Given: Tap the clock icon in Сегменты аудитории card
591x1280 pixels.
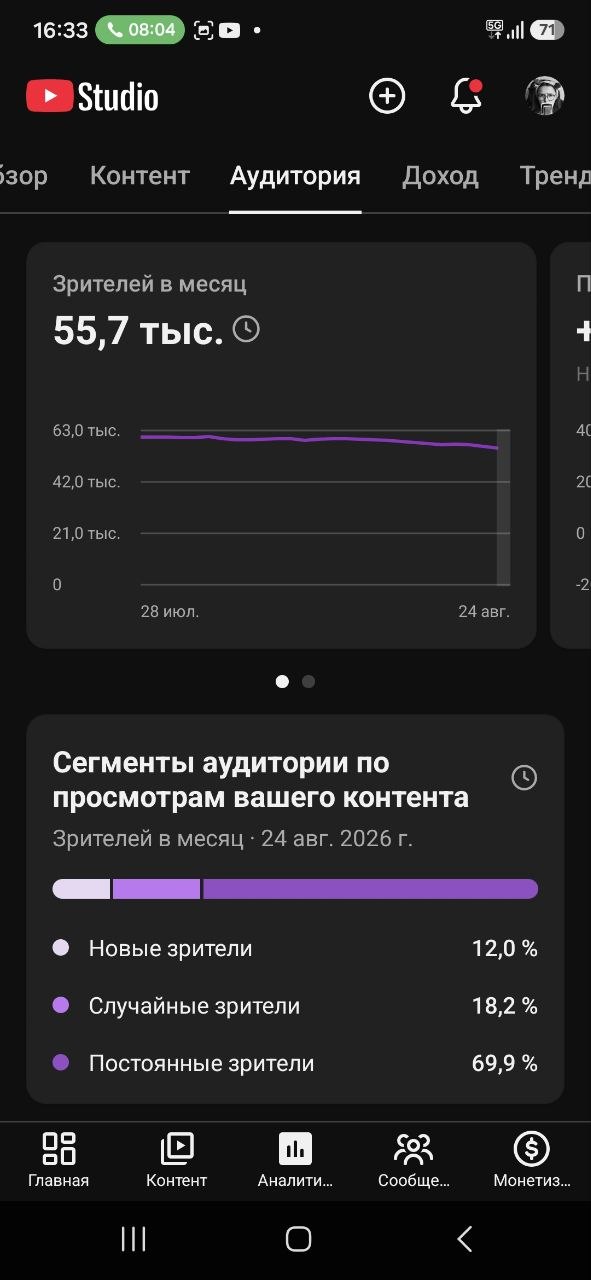Looking at the screenshot, I should point(524,777).
